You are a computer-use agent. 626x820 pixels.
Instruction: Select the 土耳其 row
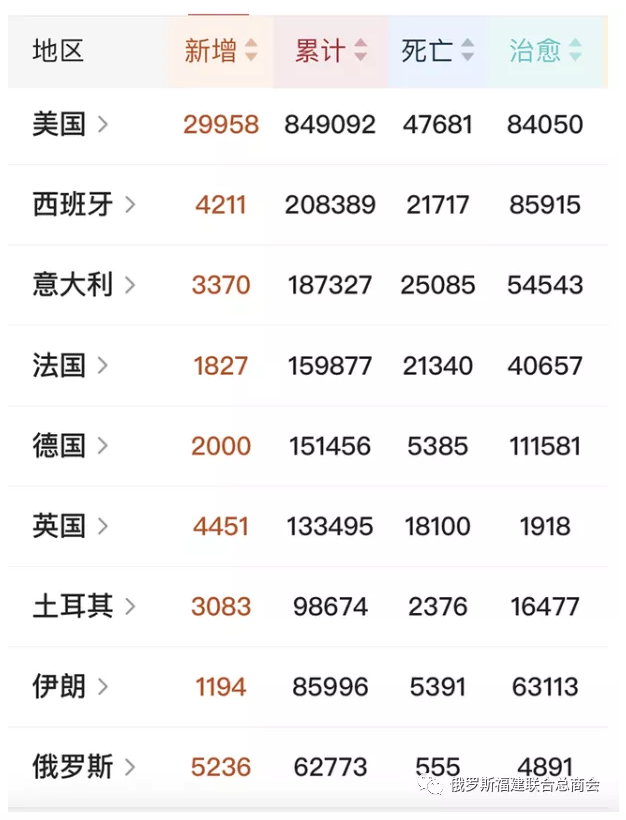84,606
